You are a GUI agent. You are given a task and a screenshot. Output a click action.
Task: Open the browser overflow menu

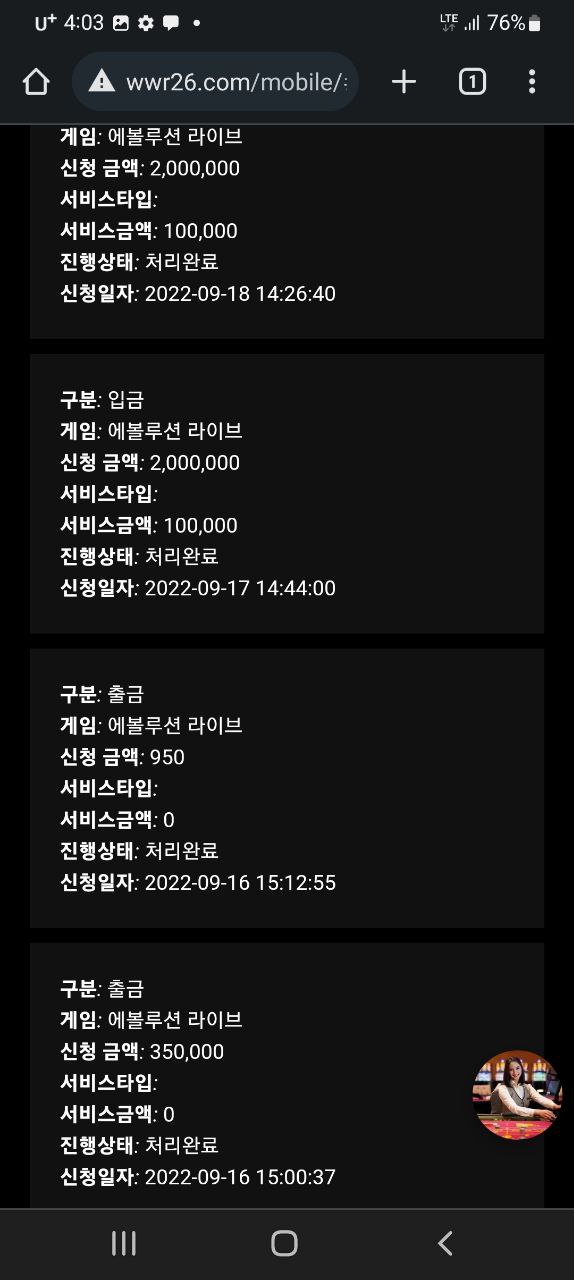pyautogui.click(x=532, y=82)
